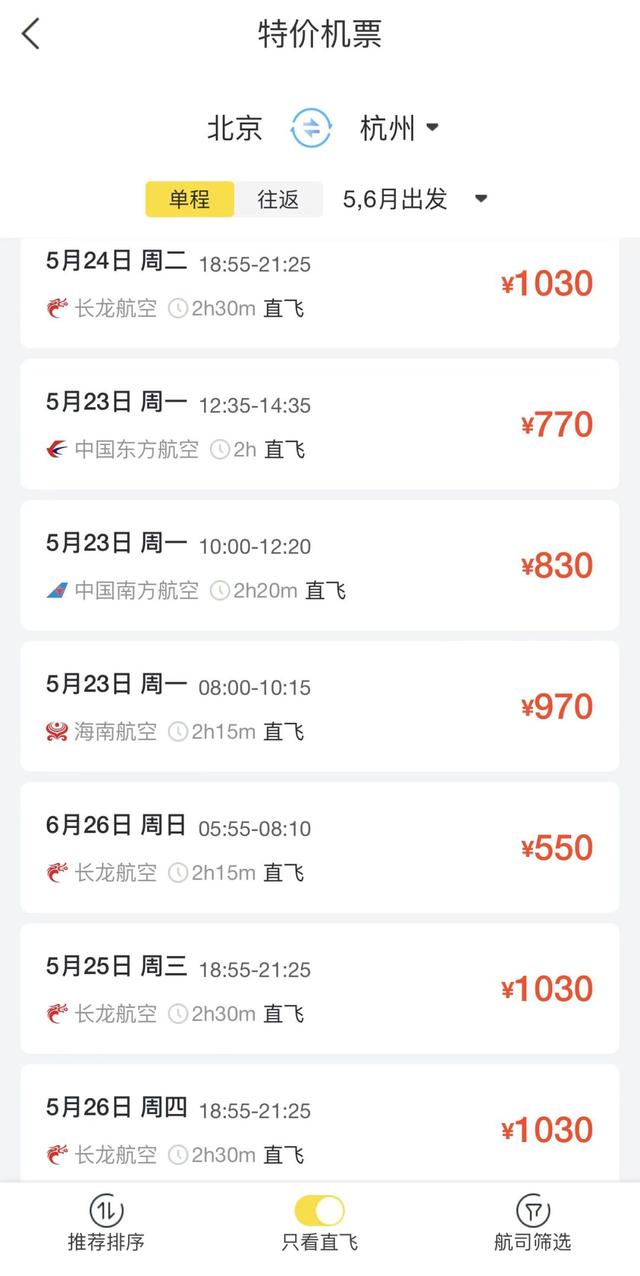Go back using the top-left arrow
Image resolution: width=640 pixels, height=1276 pixels.
[x=31, y=34]
